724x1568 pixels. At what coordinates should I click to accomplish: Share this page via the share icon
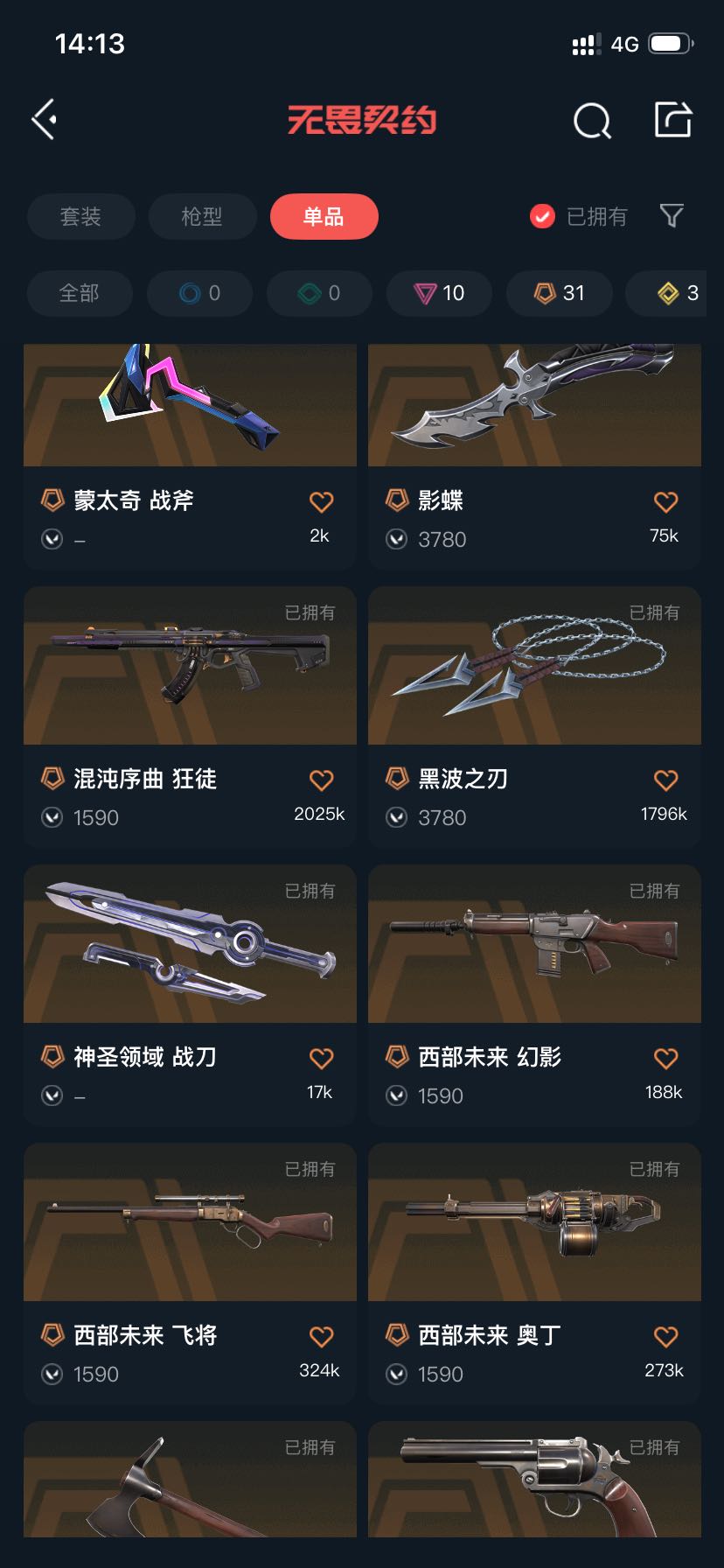673,120
